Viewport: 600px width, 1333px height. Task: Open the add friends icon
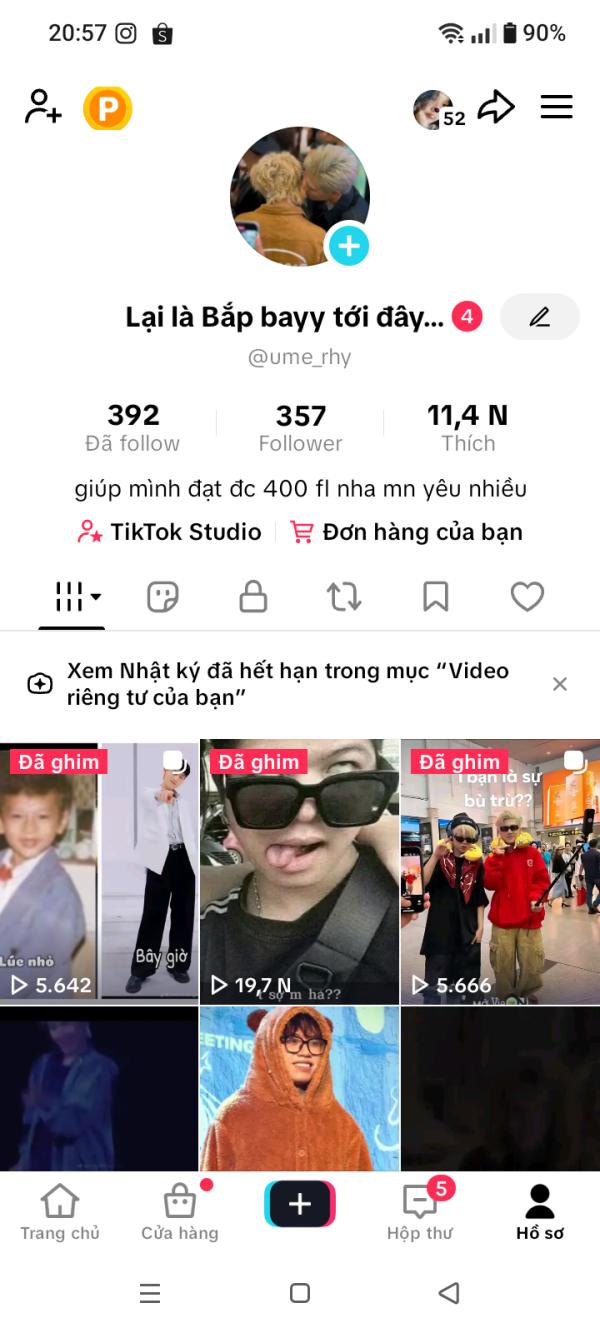43,107
